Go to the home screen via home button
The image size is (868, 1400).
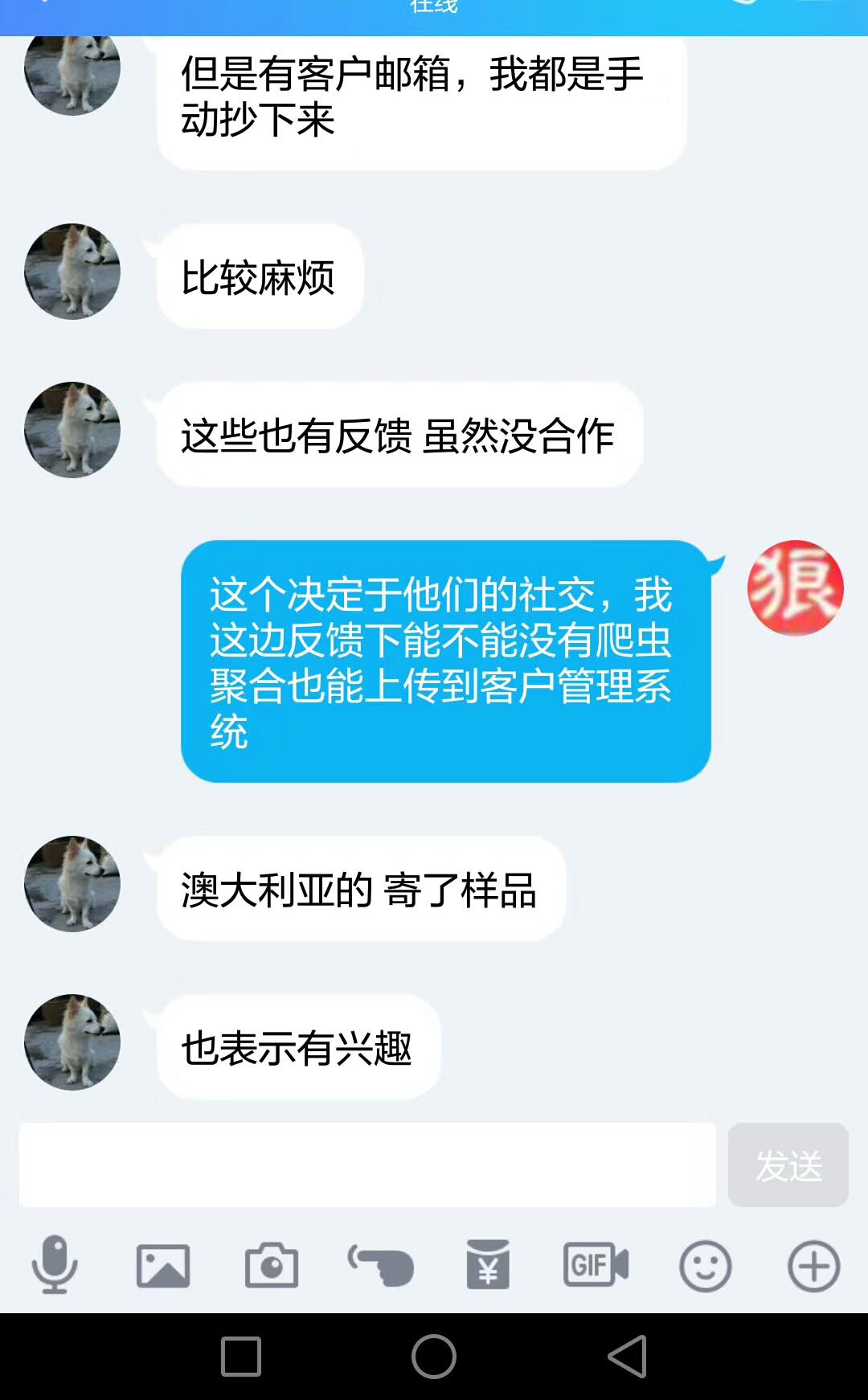point(434,1357)
